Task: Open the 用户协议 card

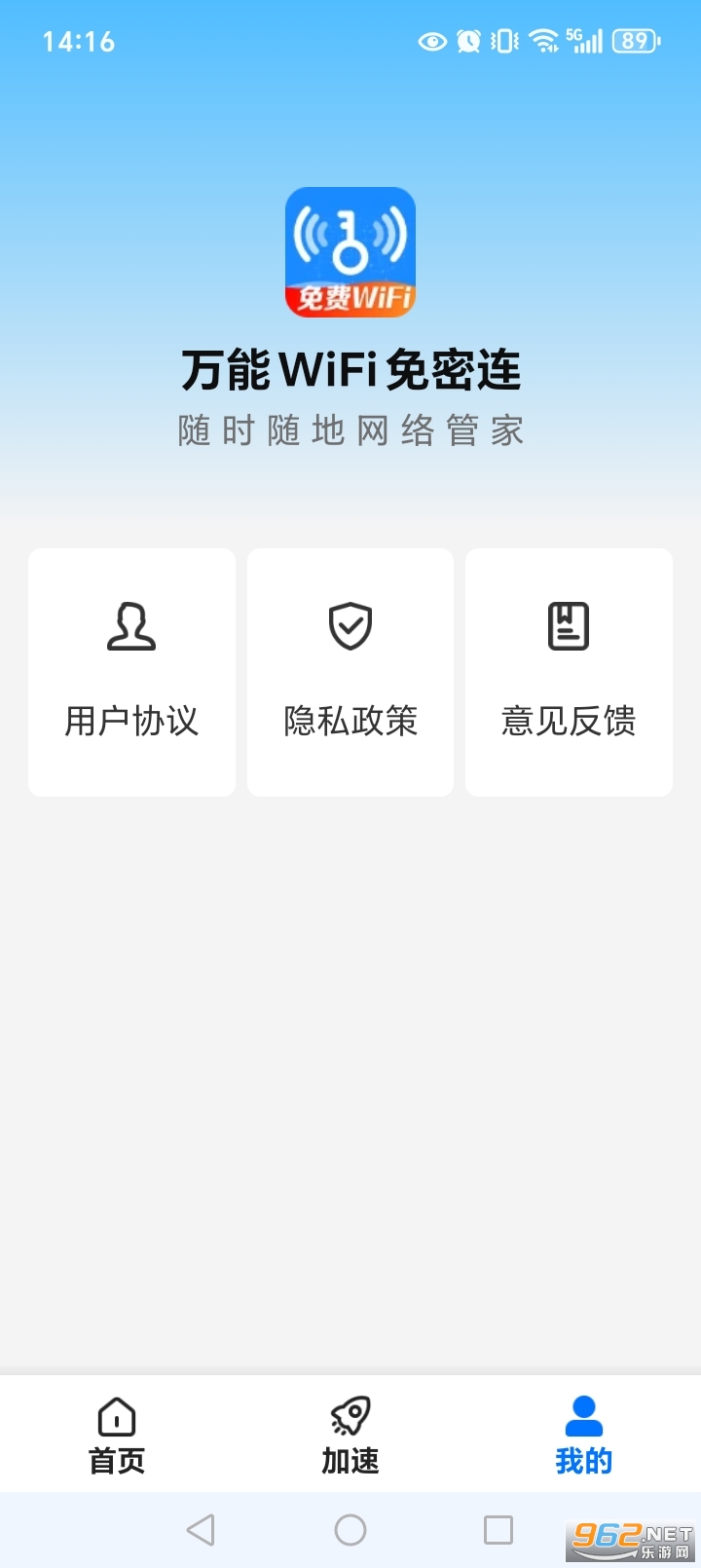Action: [x=131, y=672]
